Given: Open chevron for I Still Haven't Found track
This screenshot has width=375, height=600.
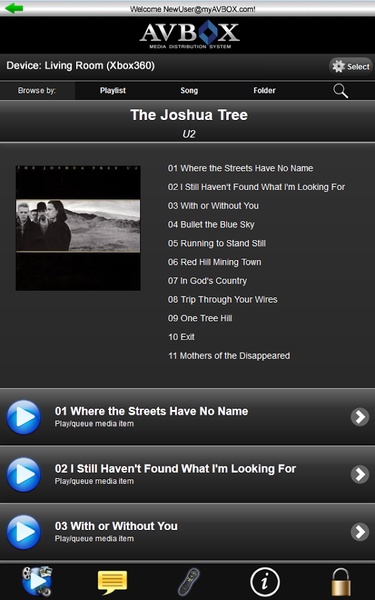Looking at the screenshot, I should (360, 474).
